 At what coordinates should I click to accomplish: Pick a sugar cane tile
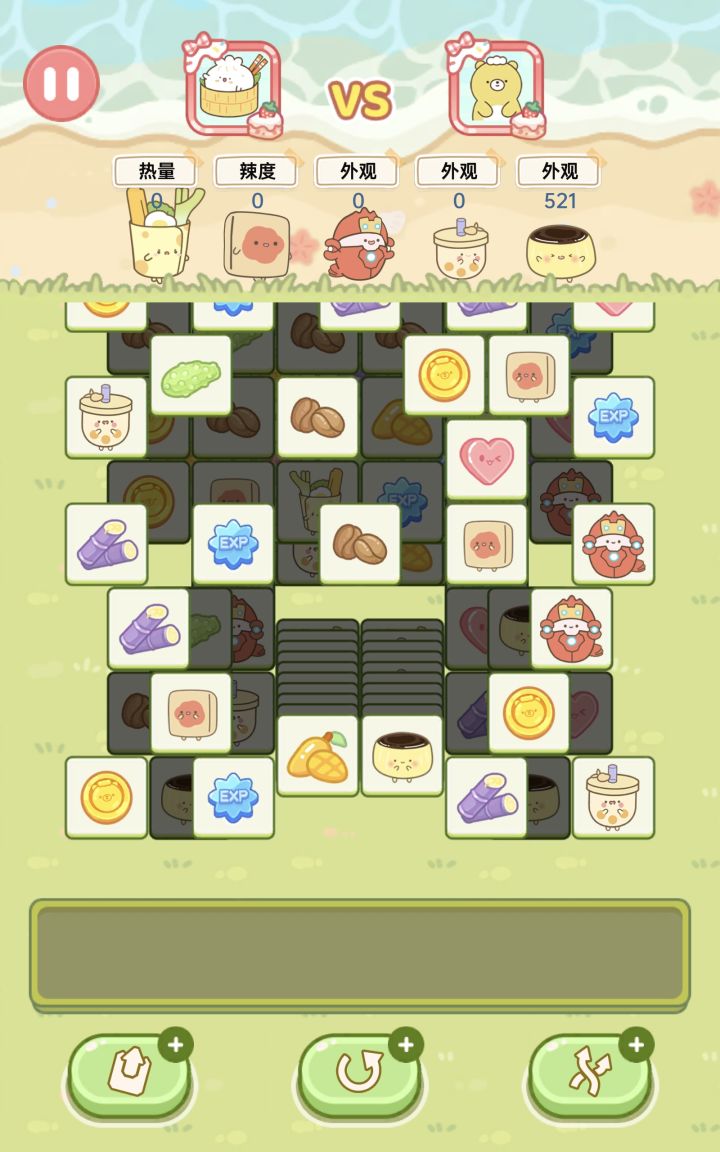click(106, 545)
